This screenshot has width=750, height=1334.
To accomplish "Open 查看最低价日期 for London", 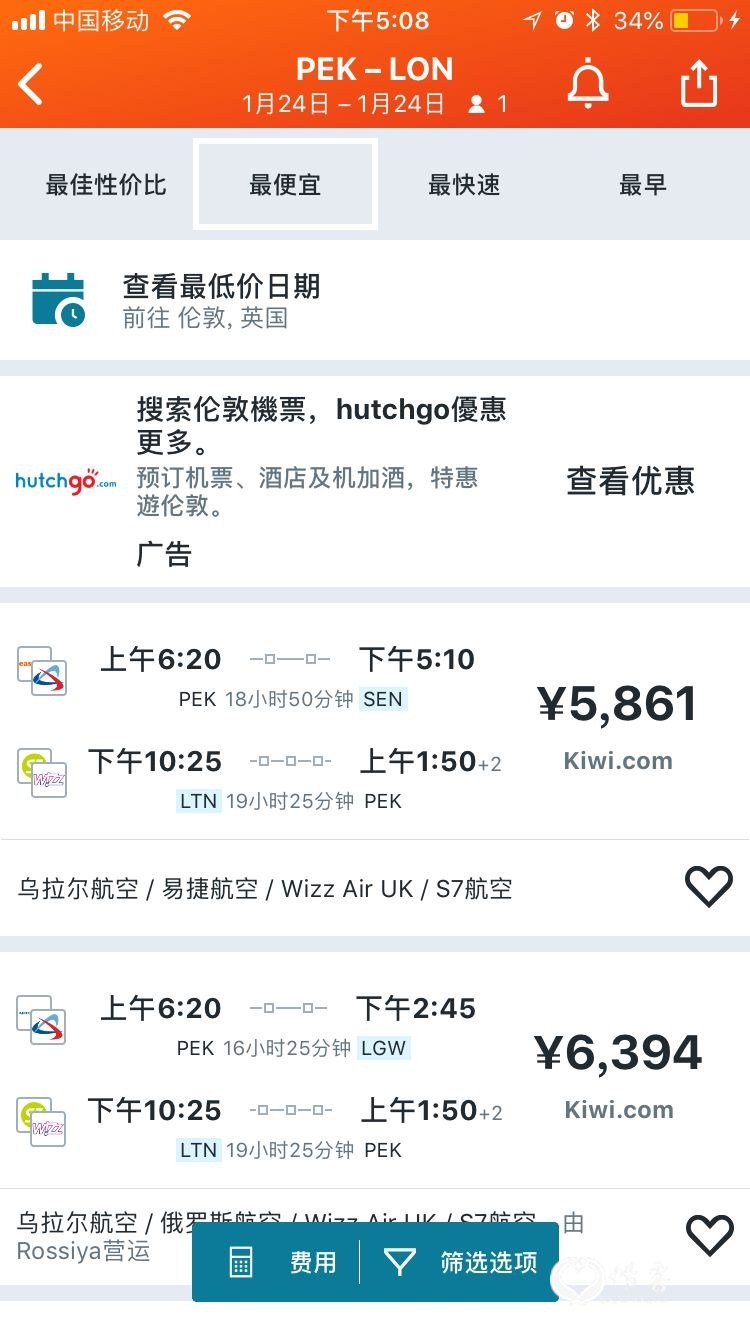I will click(220, 300).
